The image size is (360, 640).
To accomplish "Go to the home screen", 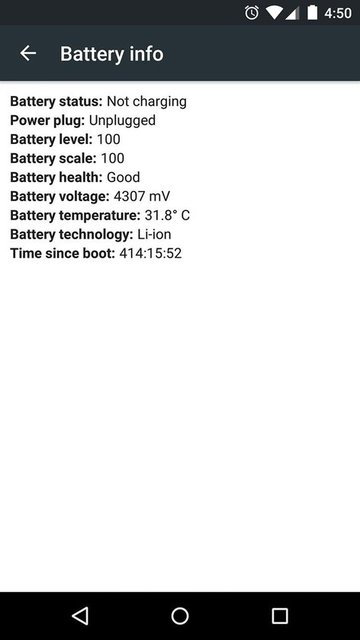I will [180, 616].
